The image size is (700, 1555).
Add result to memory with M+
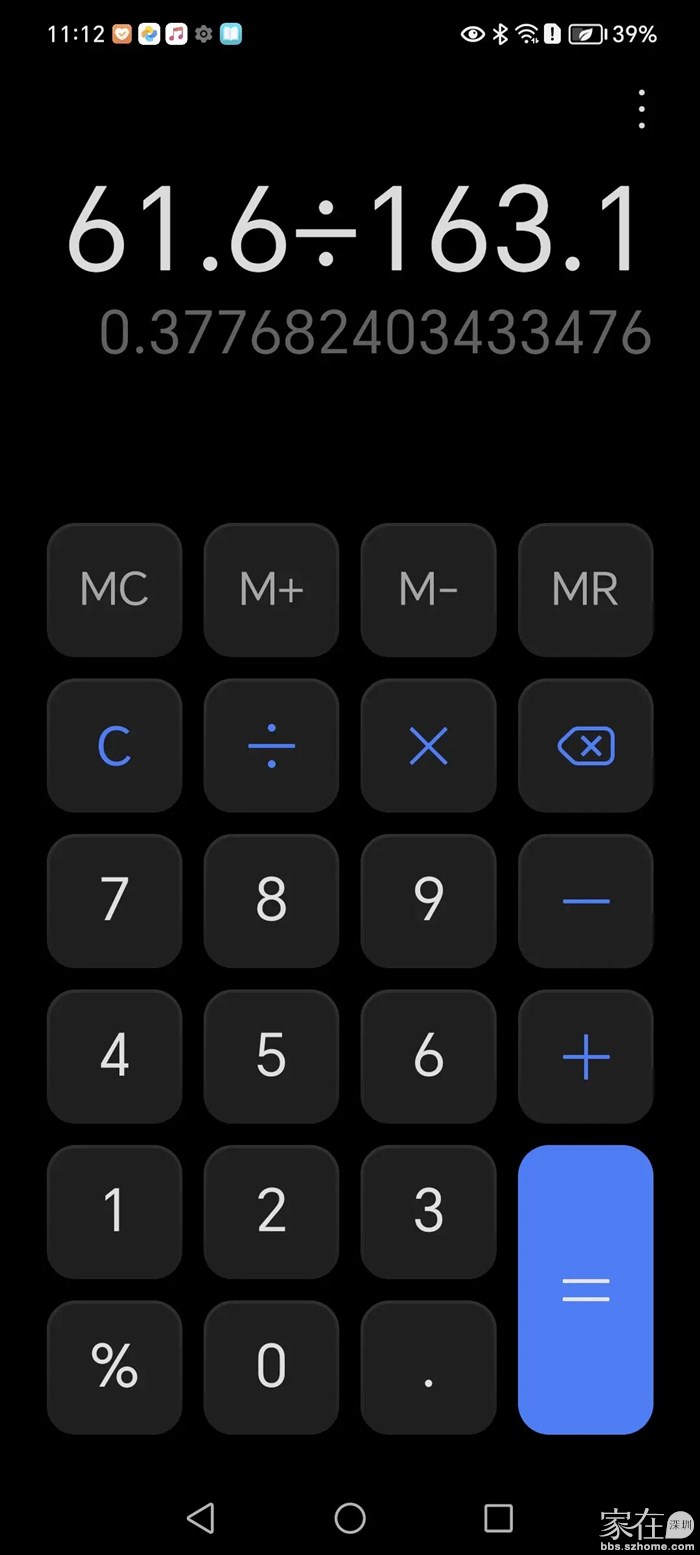pos(271,590)
